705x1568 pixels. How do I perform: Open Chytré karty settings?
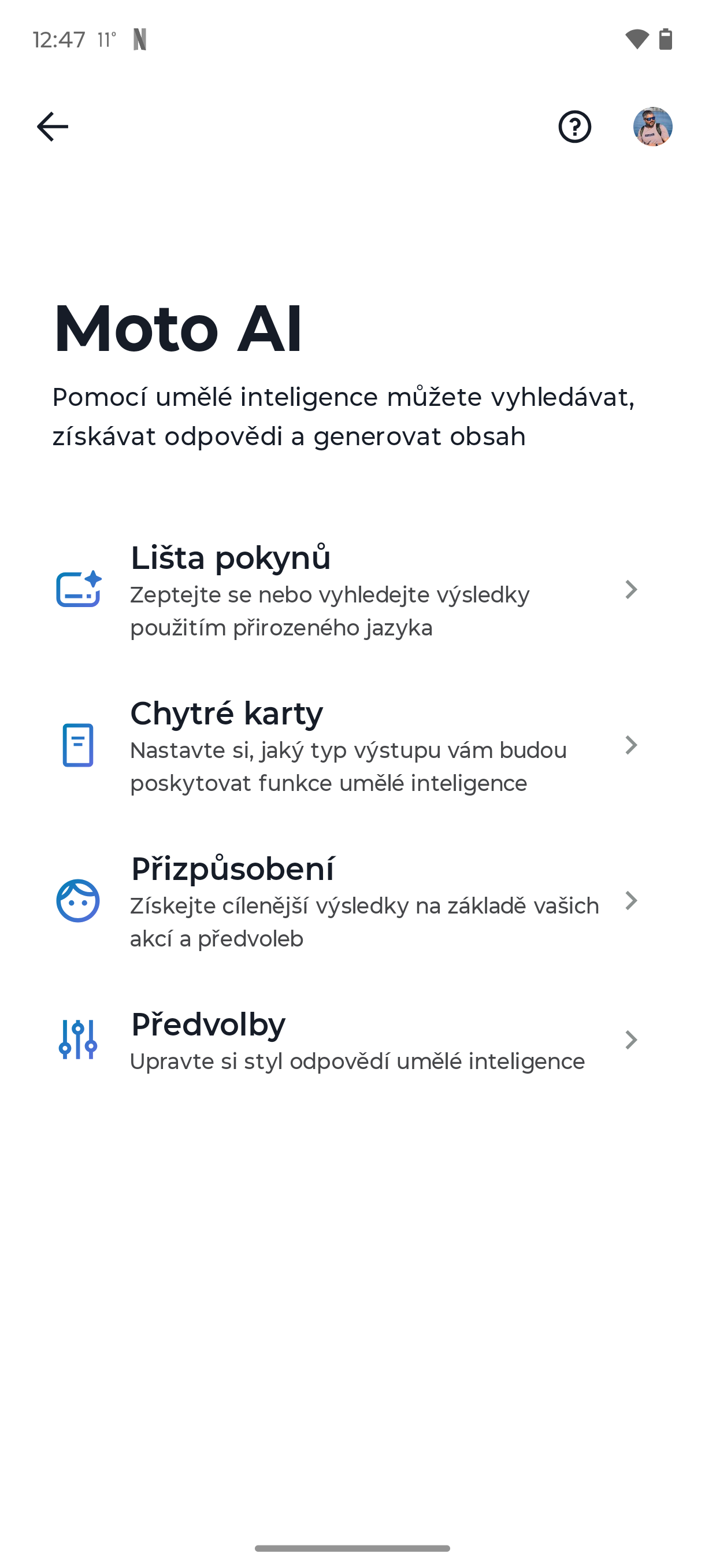351,746
